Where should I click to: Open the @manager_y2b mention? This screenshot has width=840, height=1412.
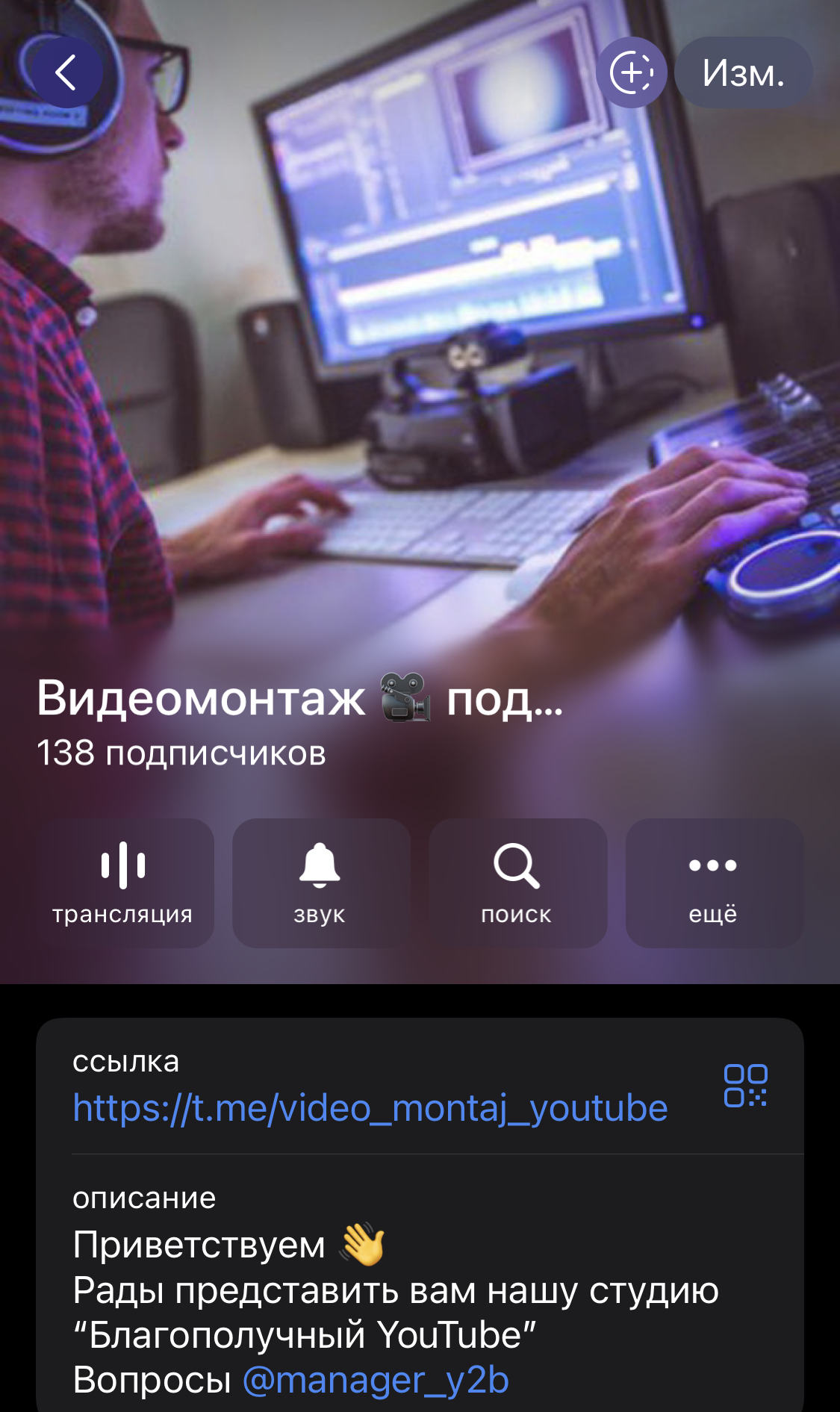[376, 1380]
